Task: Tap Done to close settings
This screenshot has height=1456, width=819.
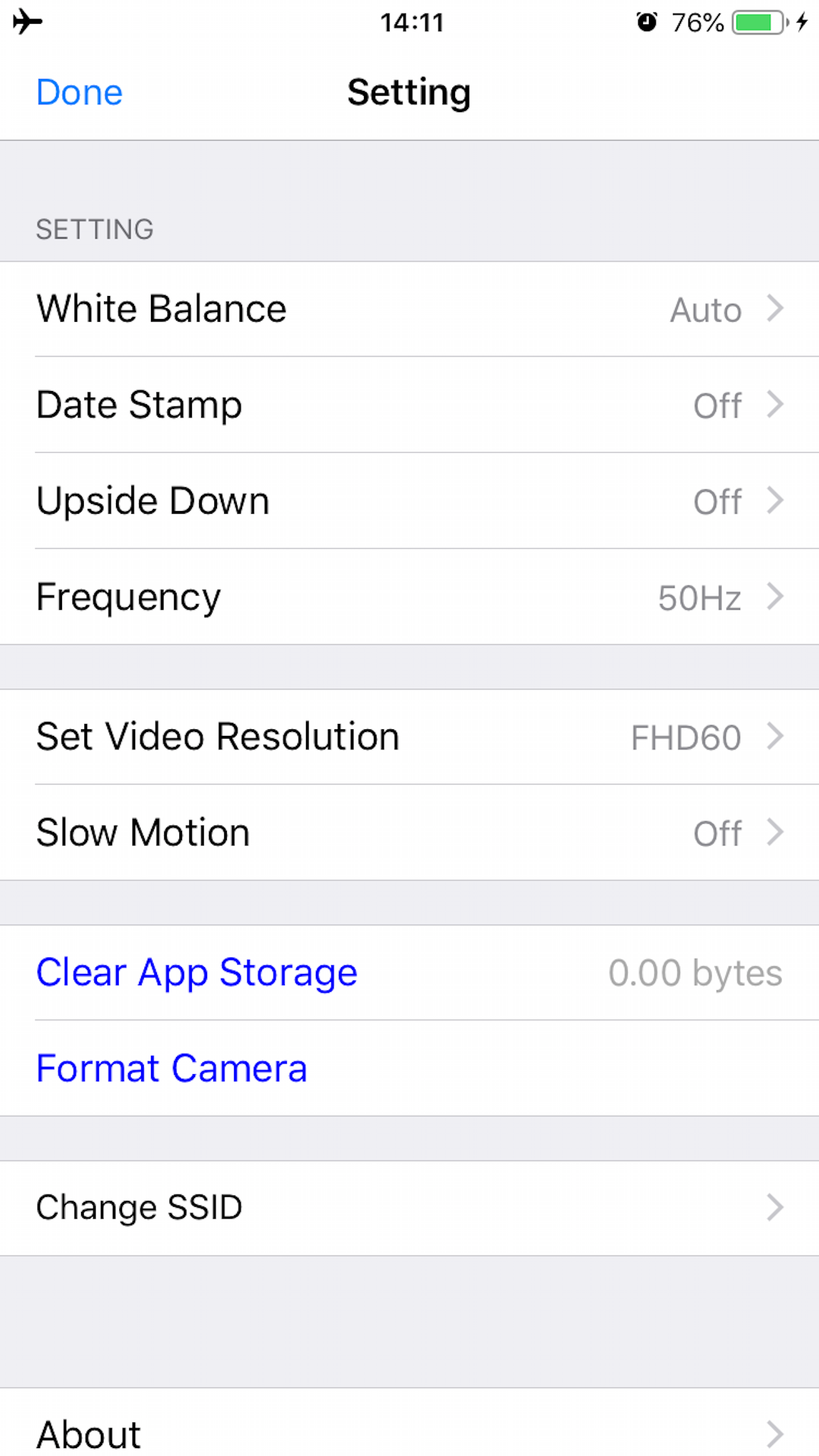Action: (x=79, y=92)
